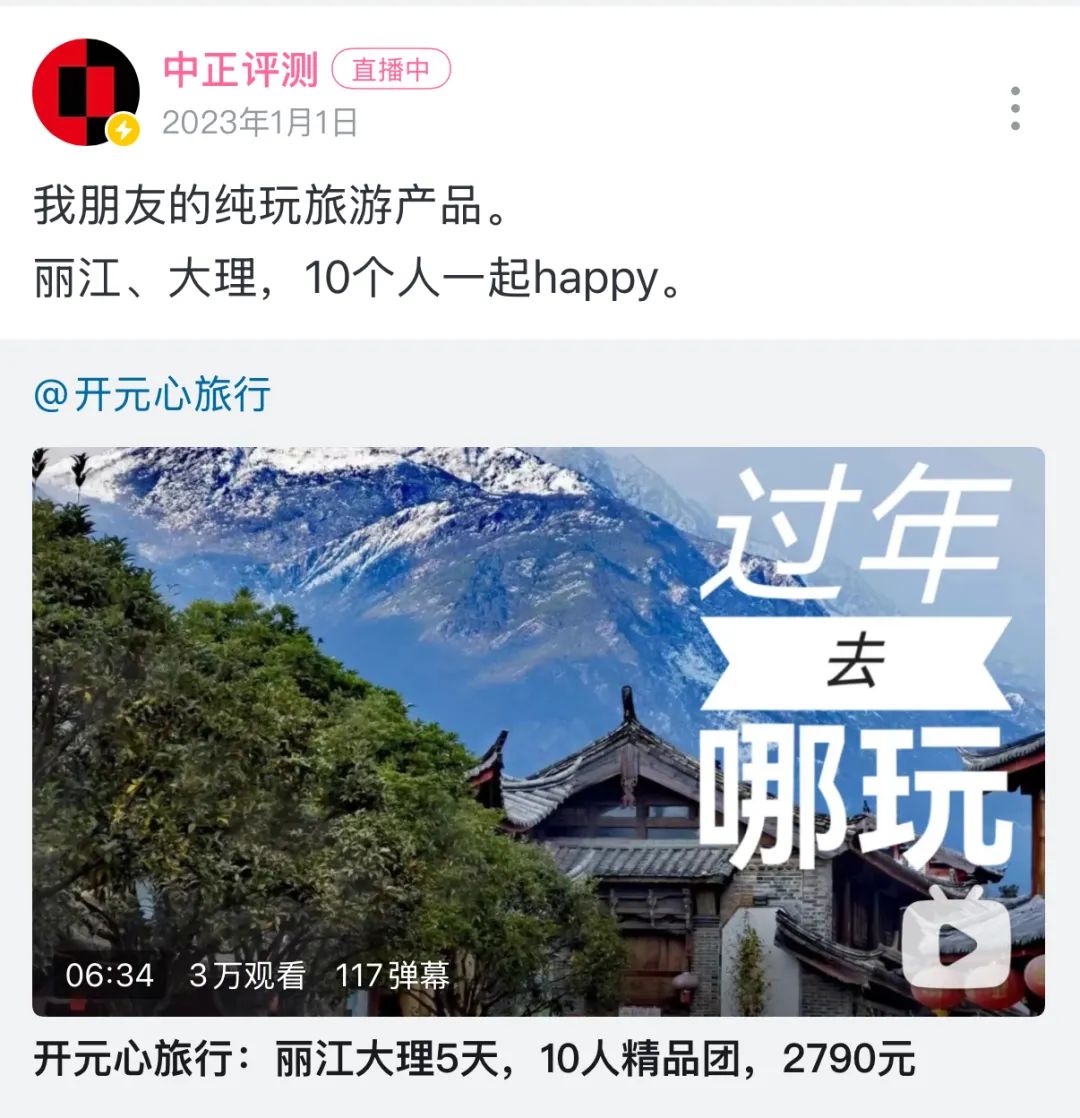Open the post's three-dot overflow menu
The width and height of the screenshot is (1080, 1118).
[x=1015, y=108]
